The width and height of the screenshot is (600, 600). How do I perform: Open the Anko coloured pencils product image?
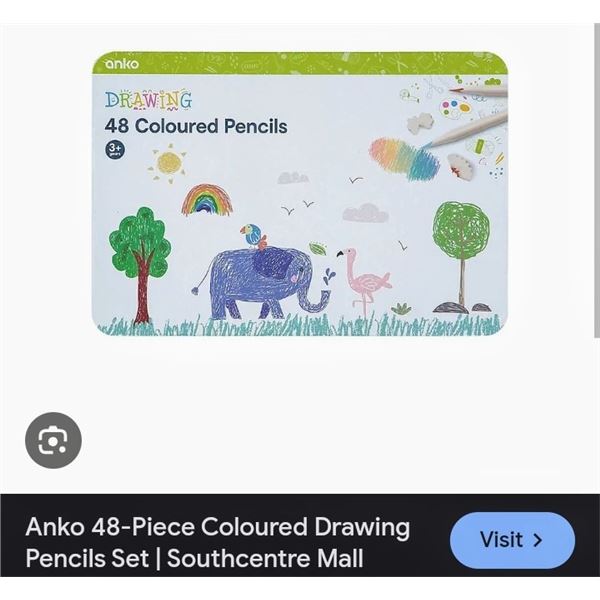coord(299,194)
